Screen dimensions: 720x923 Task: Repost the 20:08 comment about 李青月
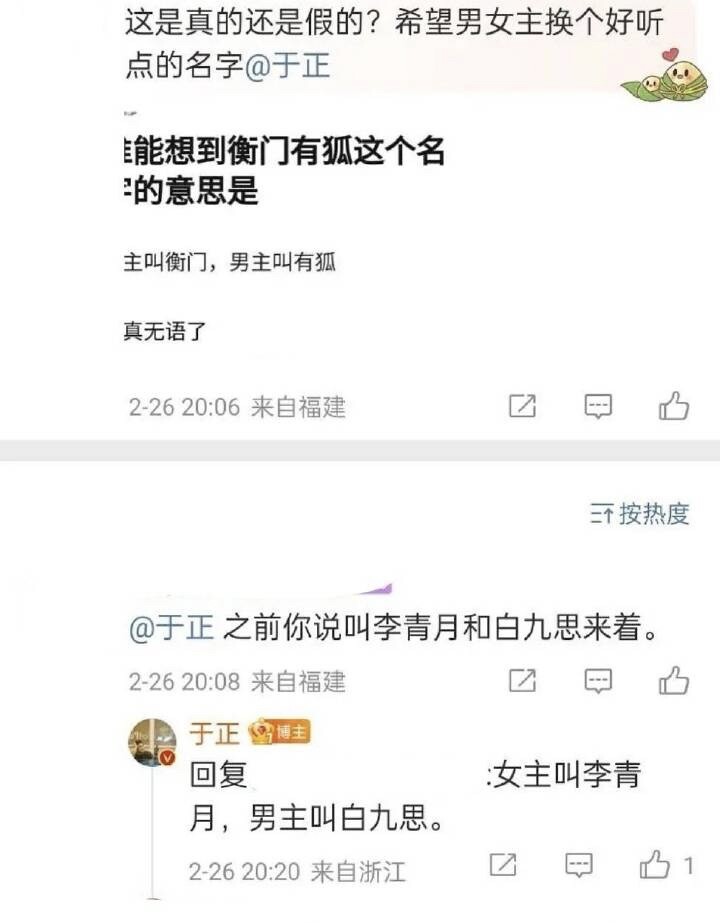(x=522, y=681)
